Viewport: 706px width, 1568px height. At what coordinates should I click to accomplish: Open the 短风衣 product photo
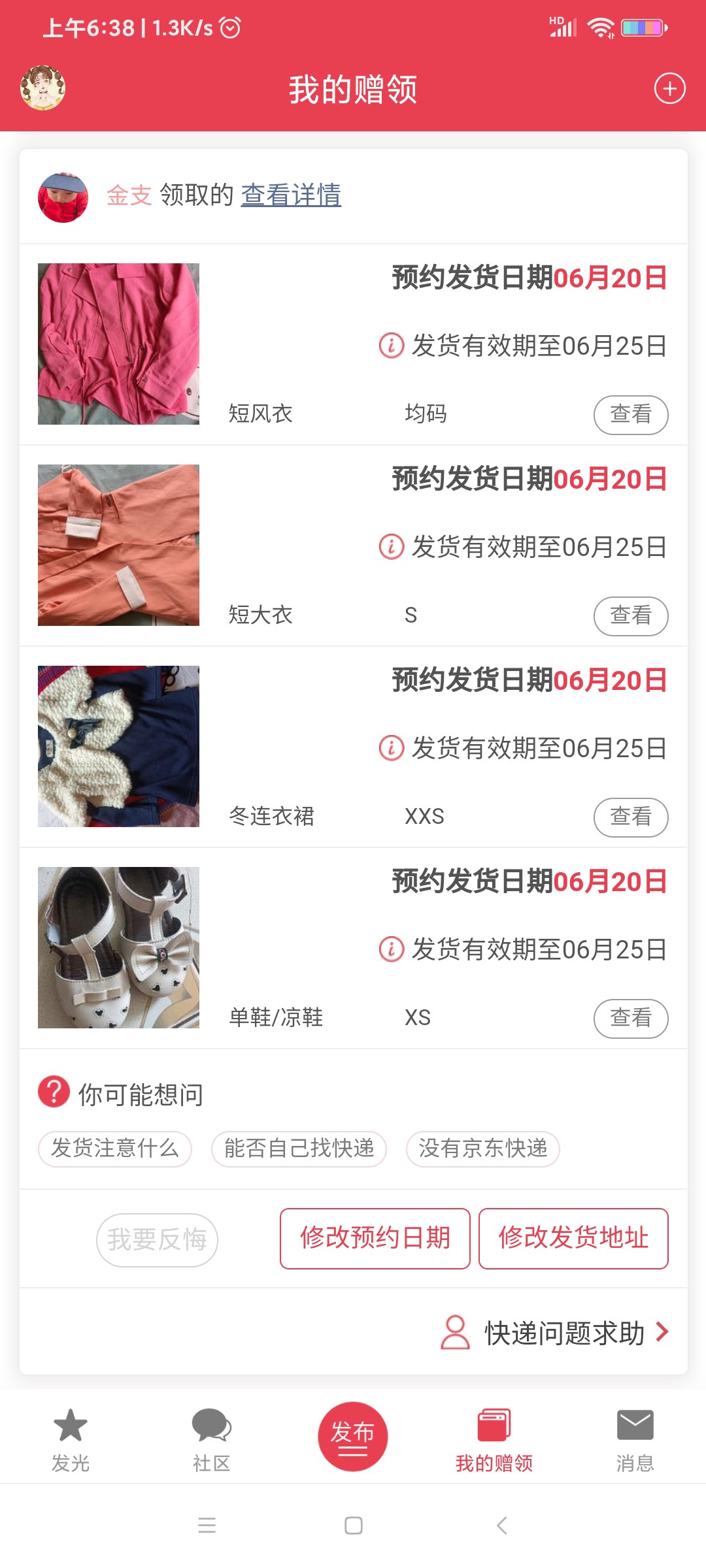tap(118, 344)
